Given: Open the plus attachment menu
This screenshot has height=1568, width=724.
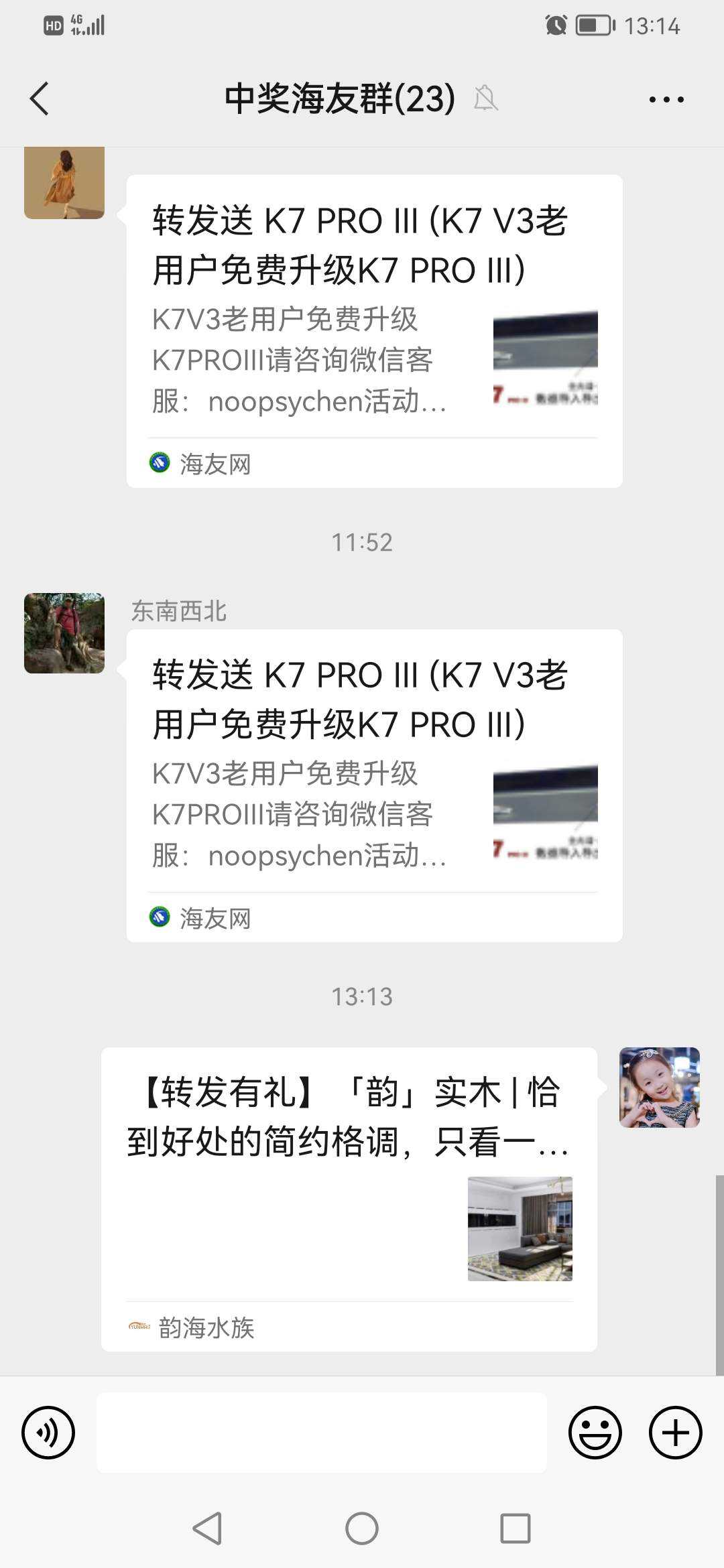Looking at the screenshot, I should point(675,1433).
